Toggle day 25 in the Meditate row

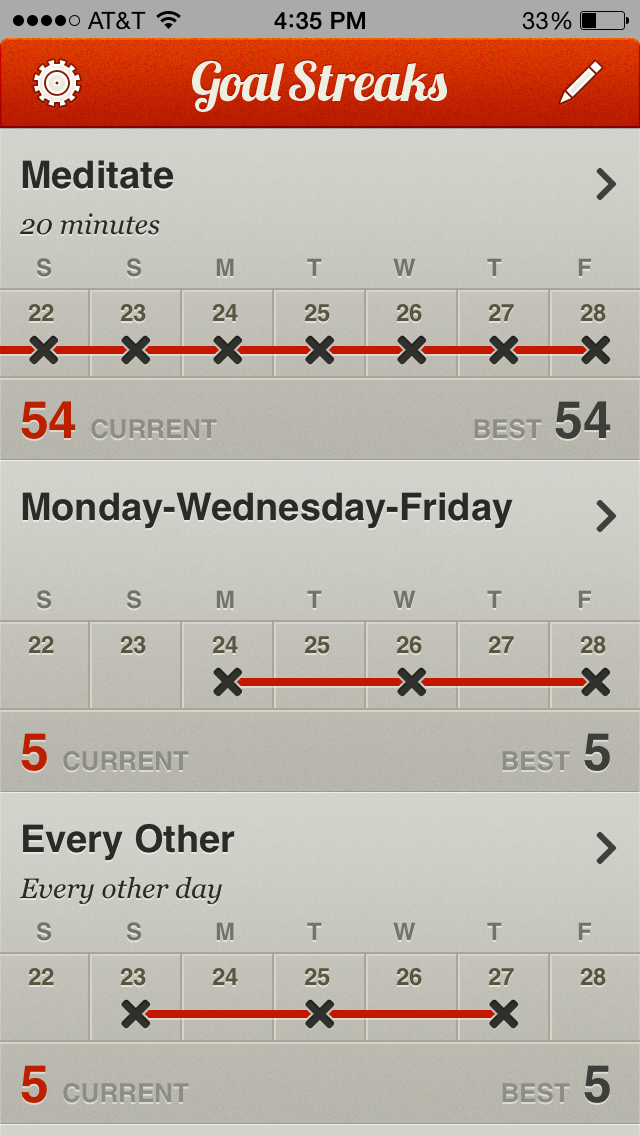pos(319,334)
